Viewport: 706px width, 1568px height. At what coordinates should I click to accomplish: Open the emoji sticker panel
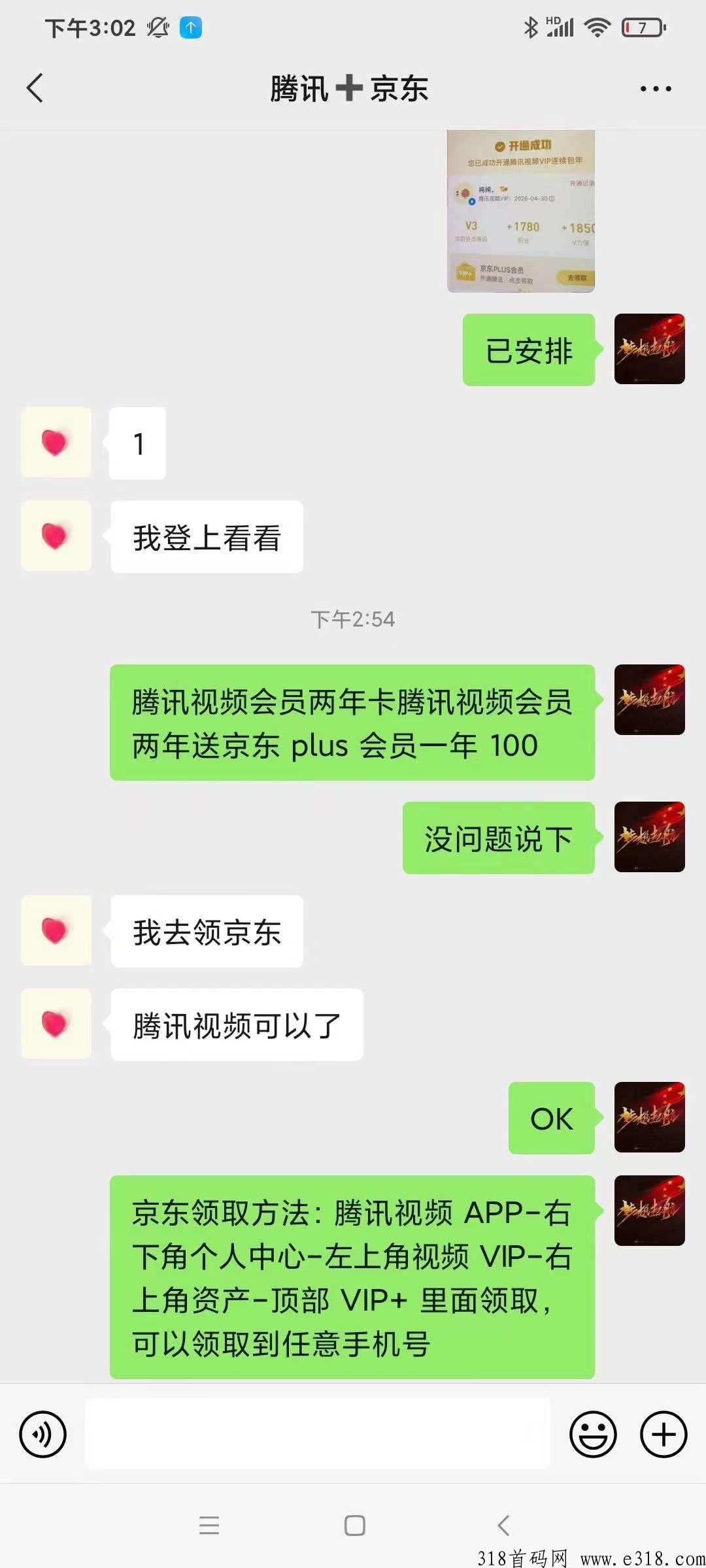click(x=593, y=1434)
